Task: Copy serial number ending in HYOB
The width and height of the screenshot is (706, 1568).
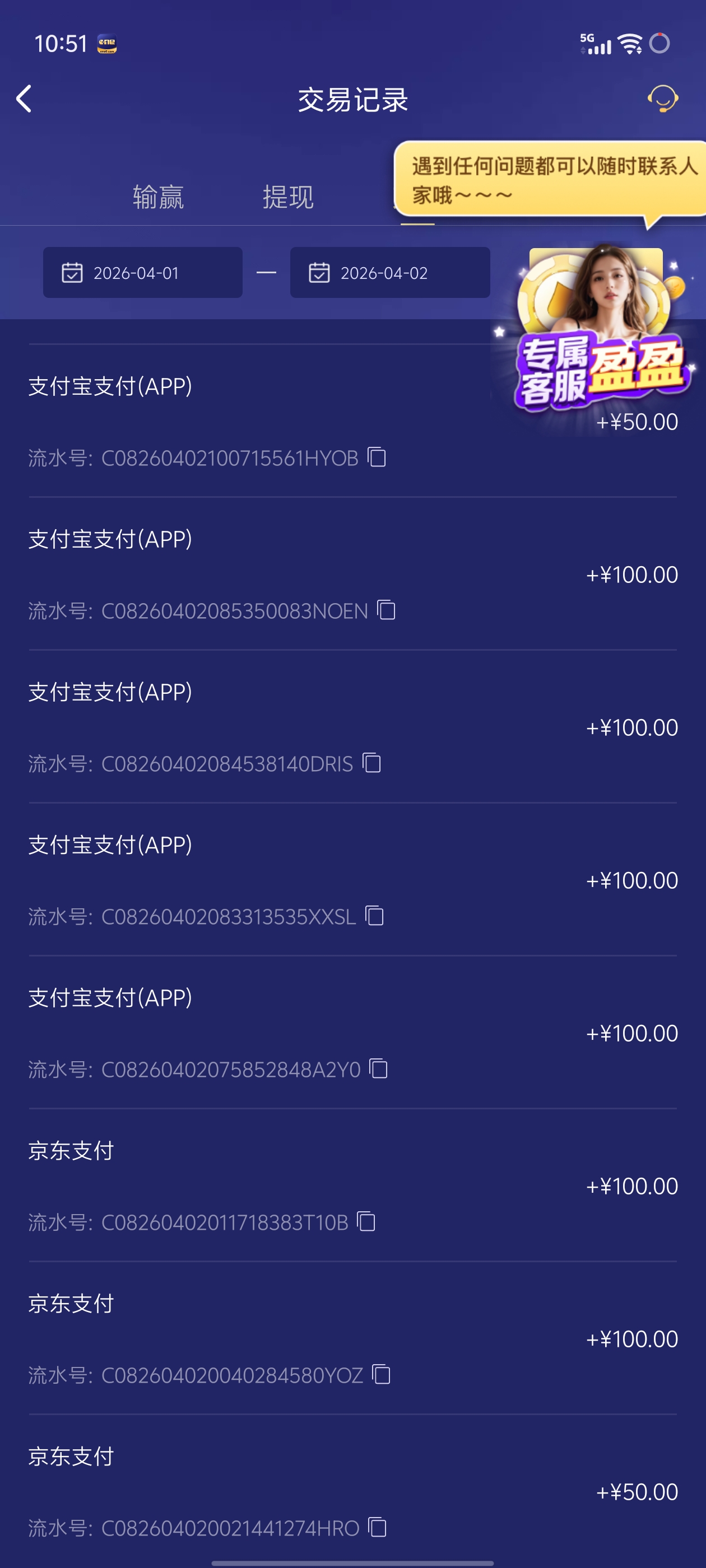Action: pos(377,457)
